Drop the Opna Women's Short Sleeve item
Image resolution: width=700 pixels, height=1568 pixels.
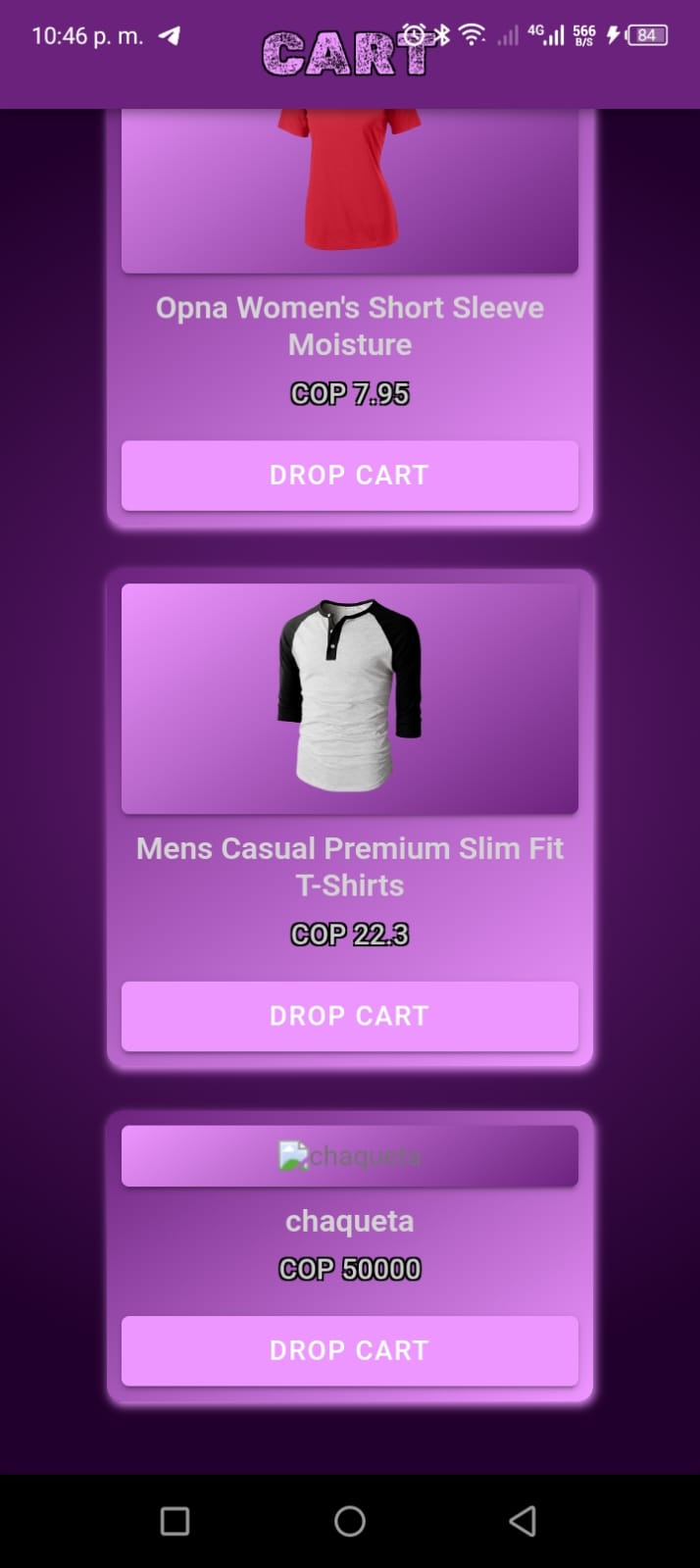[349, 476]
